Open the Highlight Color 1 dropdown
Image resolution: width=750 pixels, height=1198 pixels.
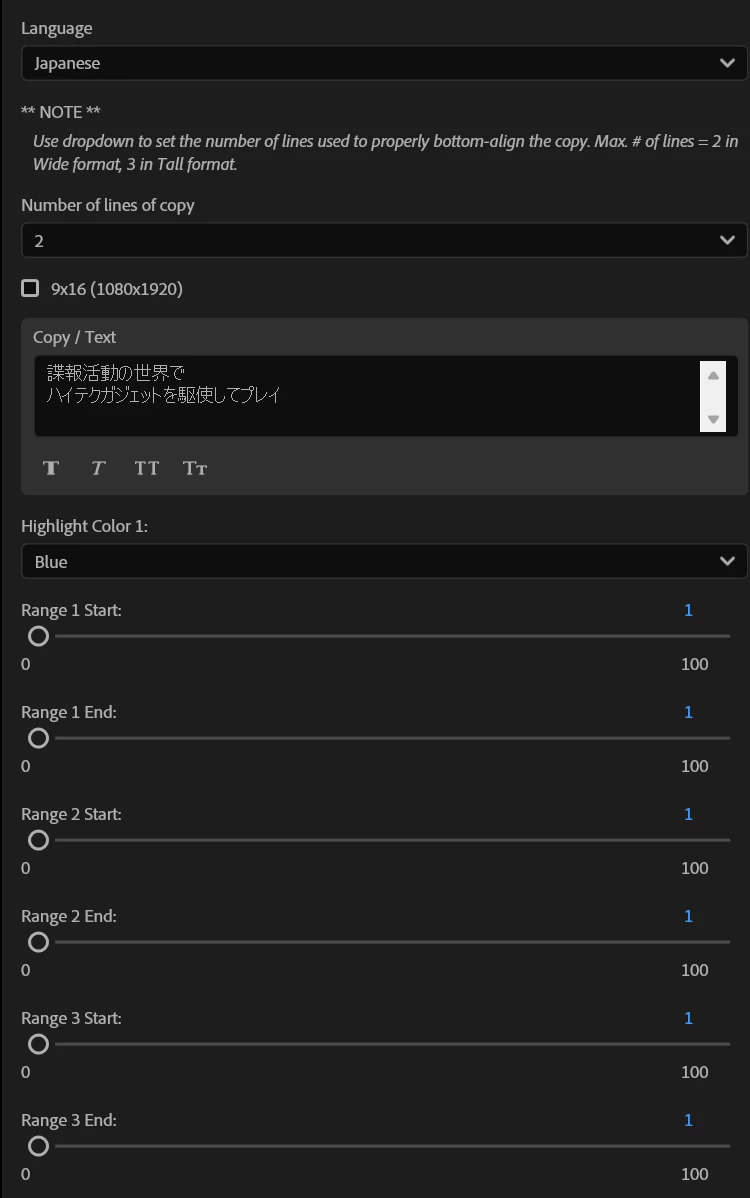tap(384, 562)
